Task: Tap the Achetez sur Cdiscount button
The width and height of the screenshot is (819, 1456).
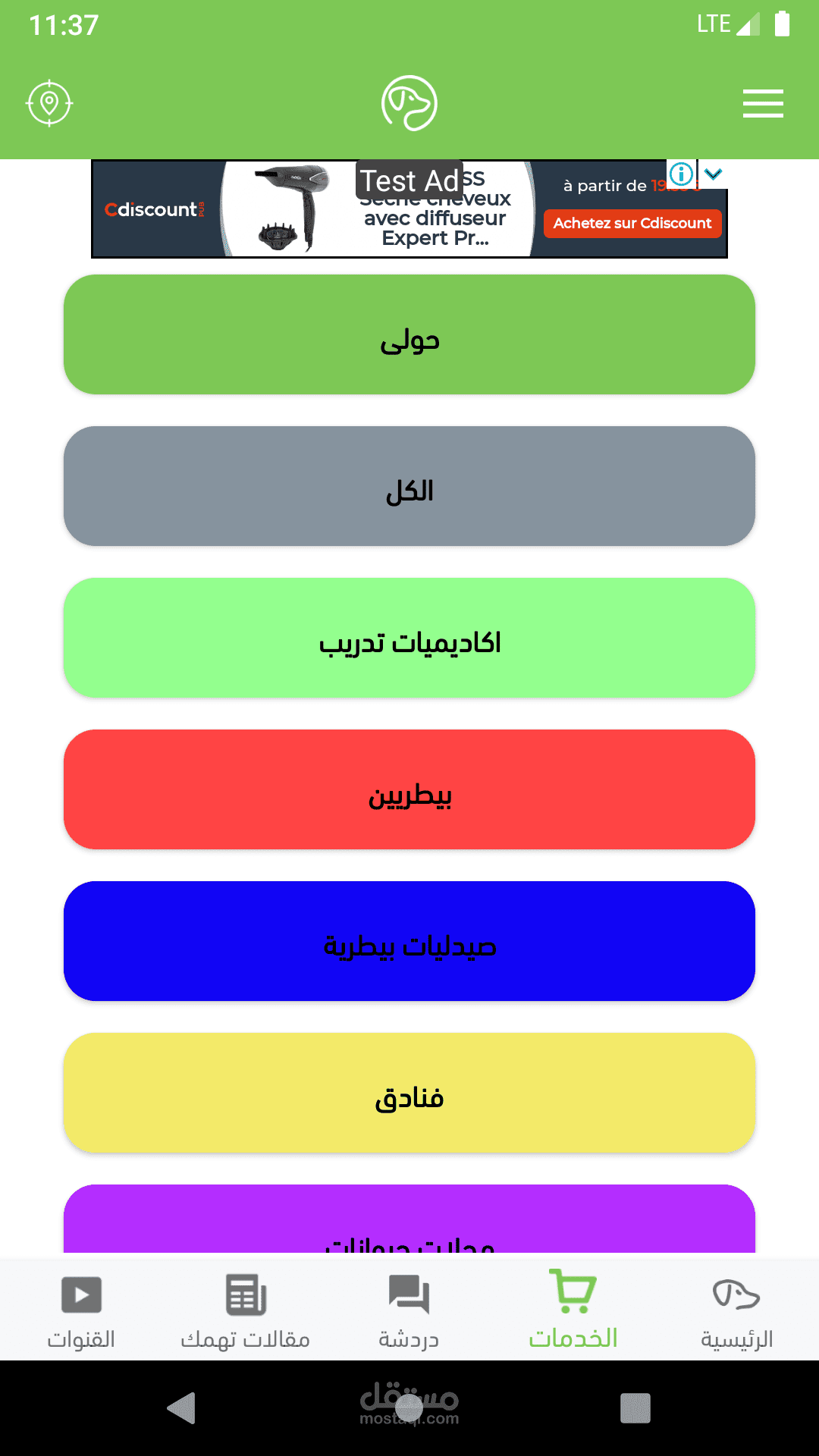Action: [632, 224]
